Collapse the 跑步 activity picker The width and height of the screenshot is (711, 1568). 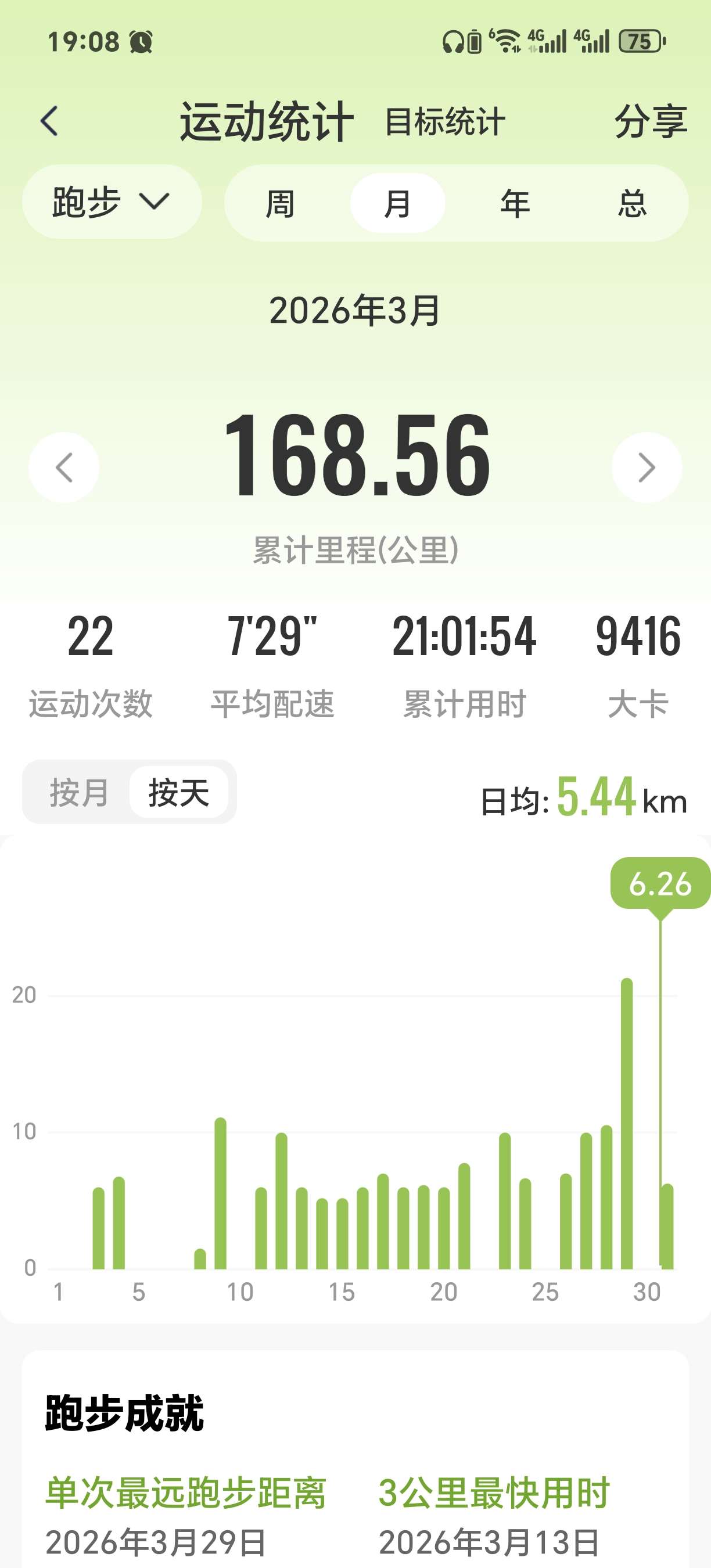point(112,202)
